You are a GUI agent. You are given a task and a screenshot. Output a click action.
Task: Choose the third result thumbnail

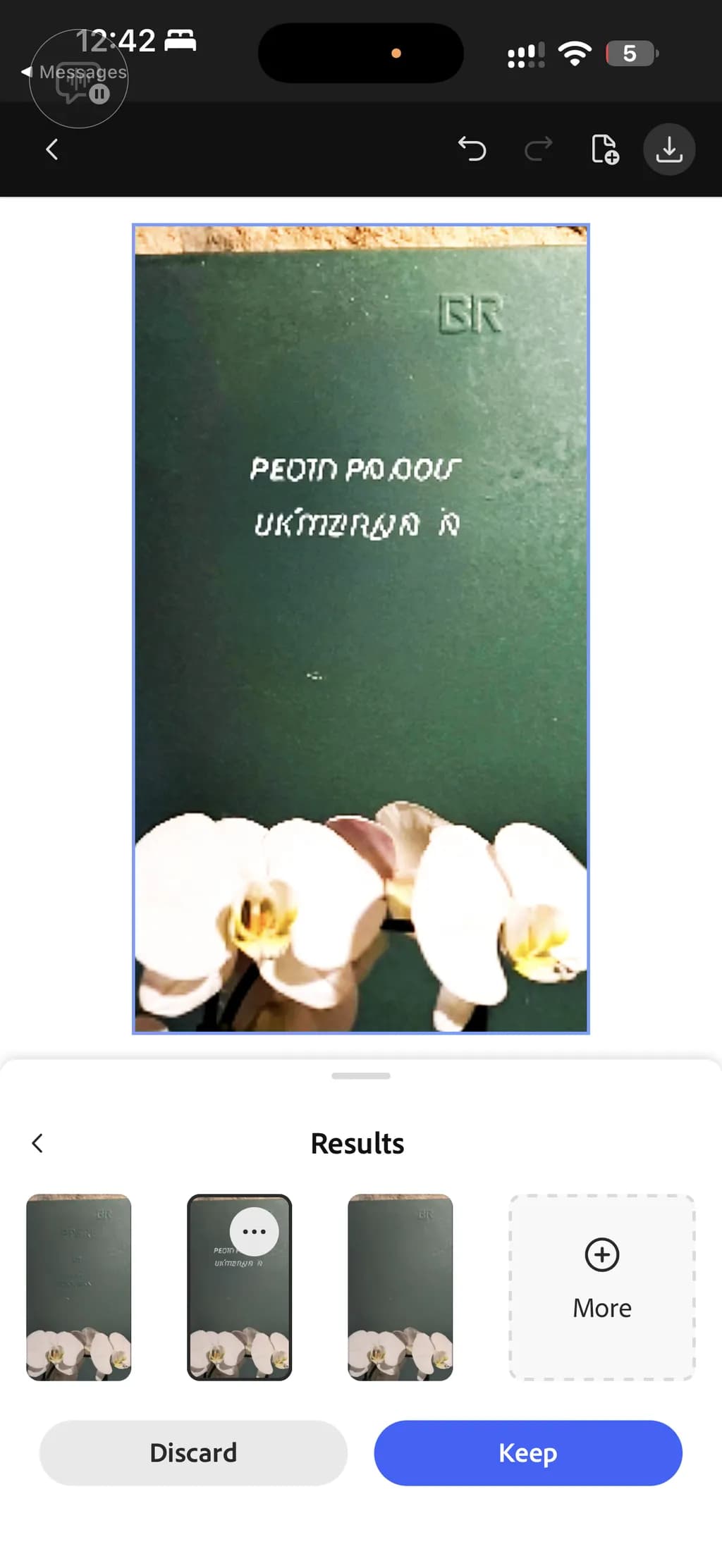[400, 1287]
